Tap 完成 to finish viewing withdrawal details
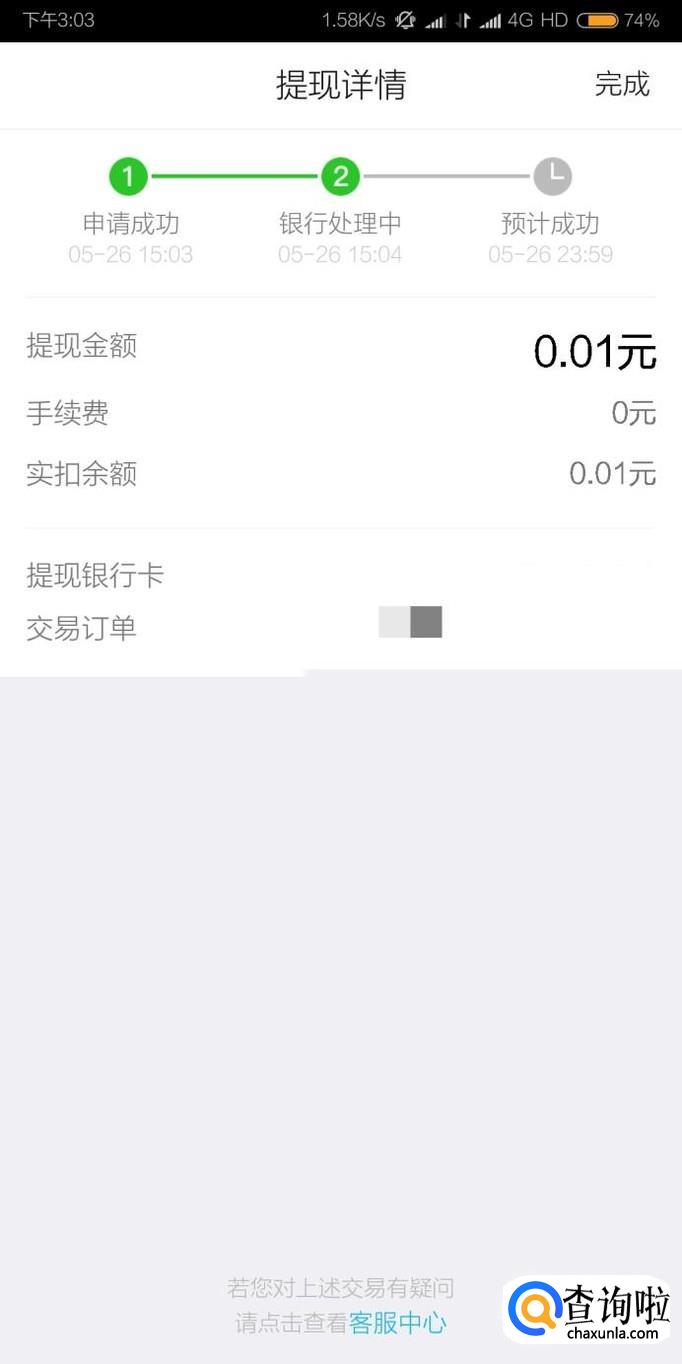The width and height of the screenshot is (682, 1364). coord(622,84)
